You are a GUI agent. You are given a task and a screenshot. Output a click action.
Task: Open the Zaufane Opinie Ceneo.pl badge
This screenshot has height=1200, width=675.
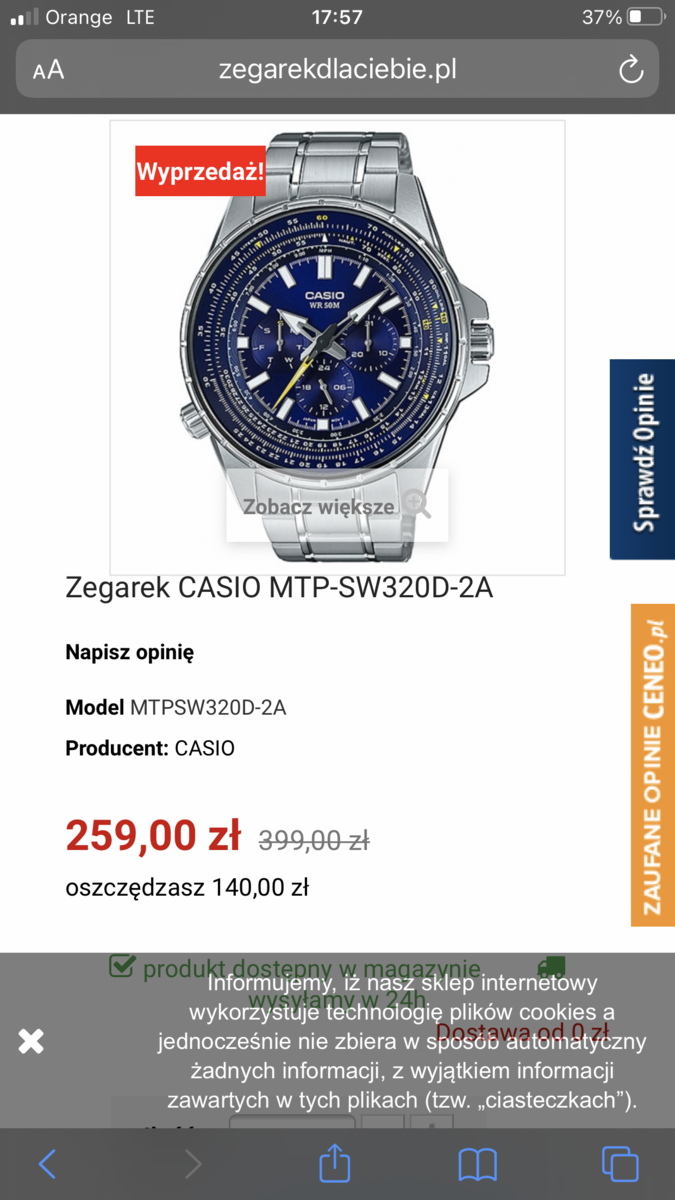point(653,765)
